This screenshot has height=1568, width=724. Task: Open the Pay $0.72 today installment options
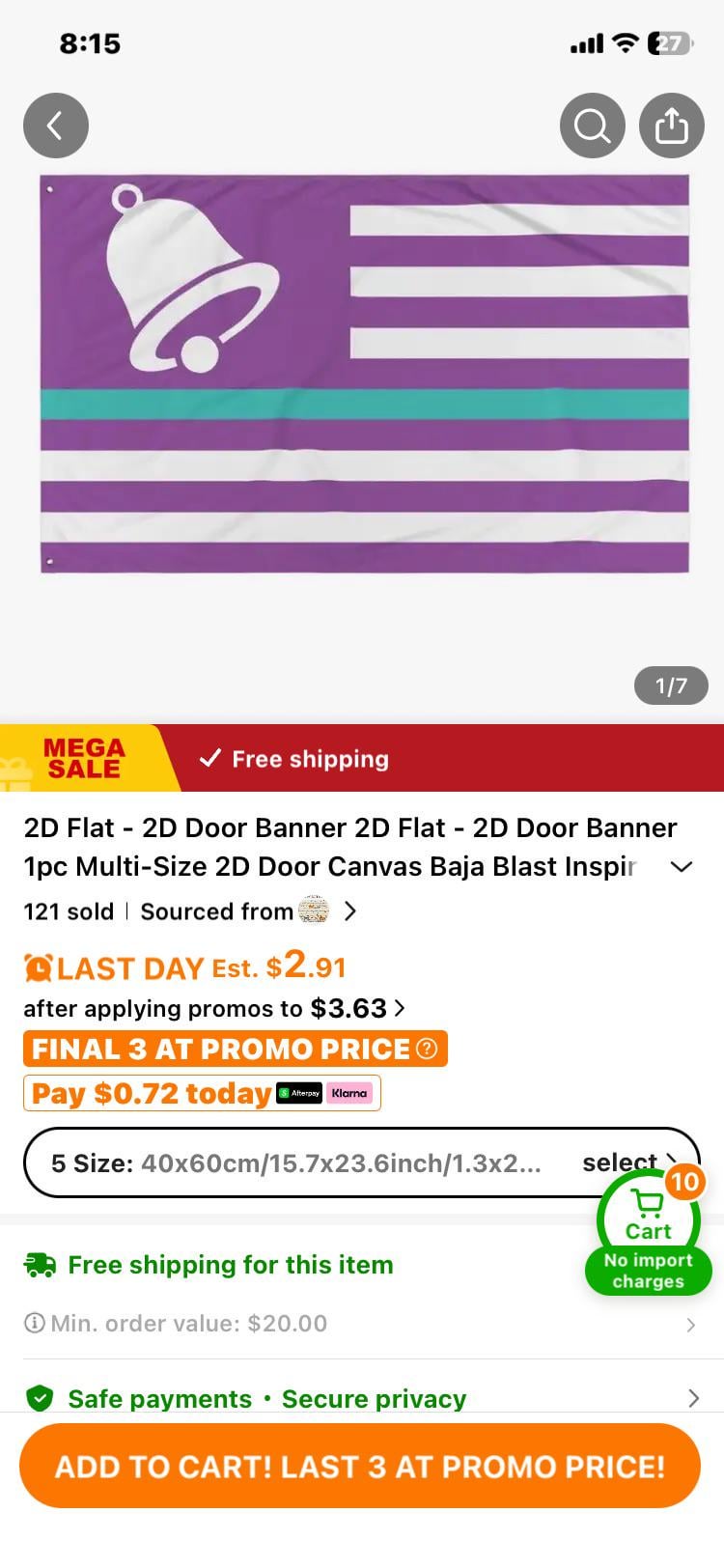click(x=203, y=1094)
